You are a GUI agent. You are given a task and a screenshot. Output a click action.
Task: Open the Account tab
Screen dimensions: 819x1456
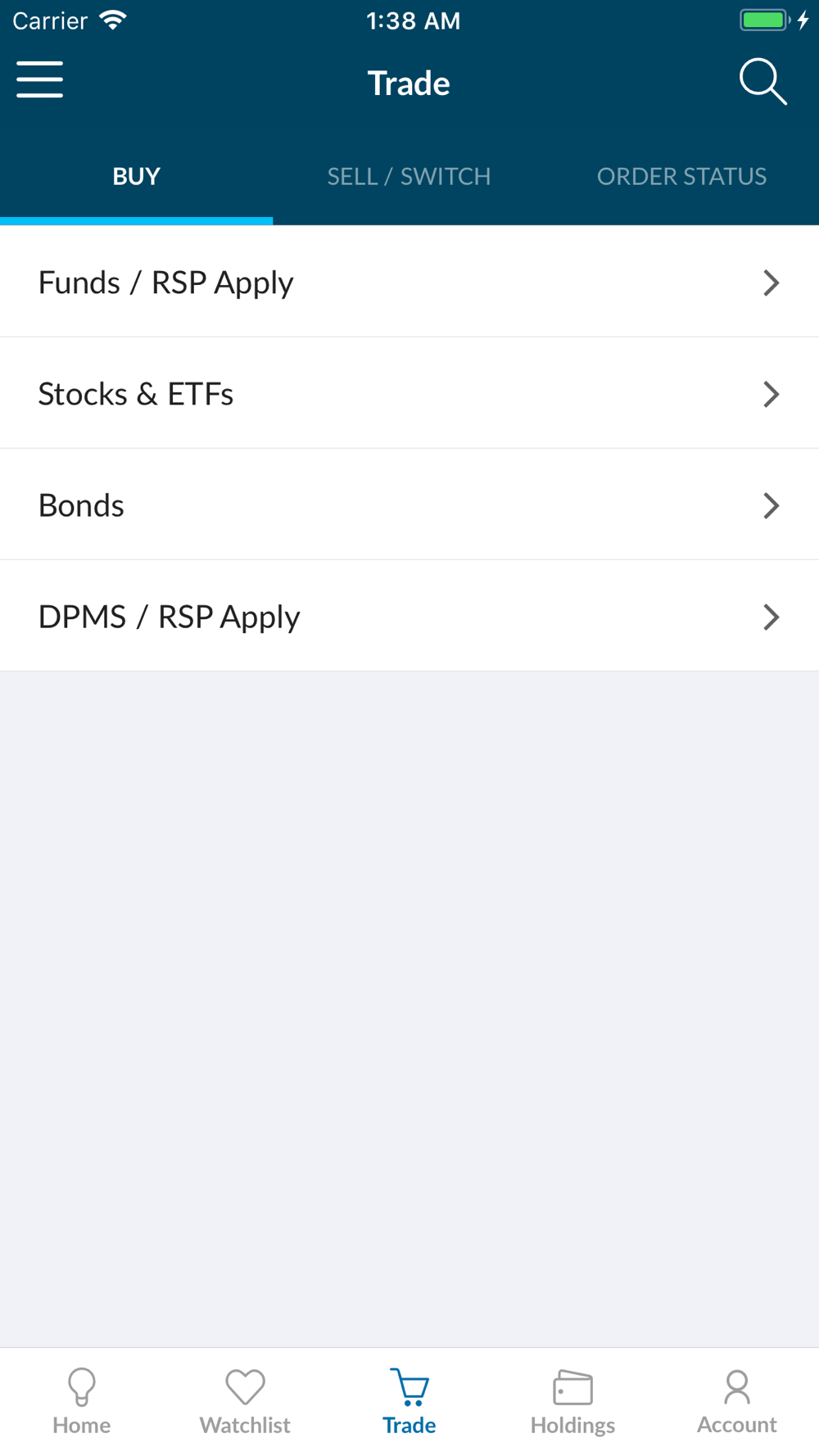(737, 1401)
